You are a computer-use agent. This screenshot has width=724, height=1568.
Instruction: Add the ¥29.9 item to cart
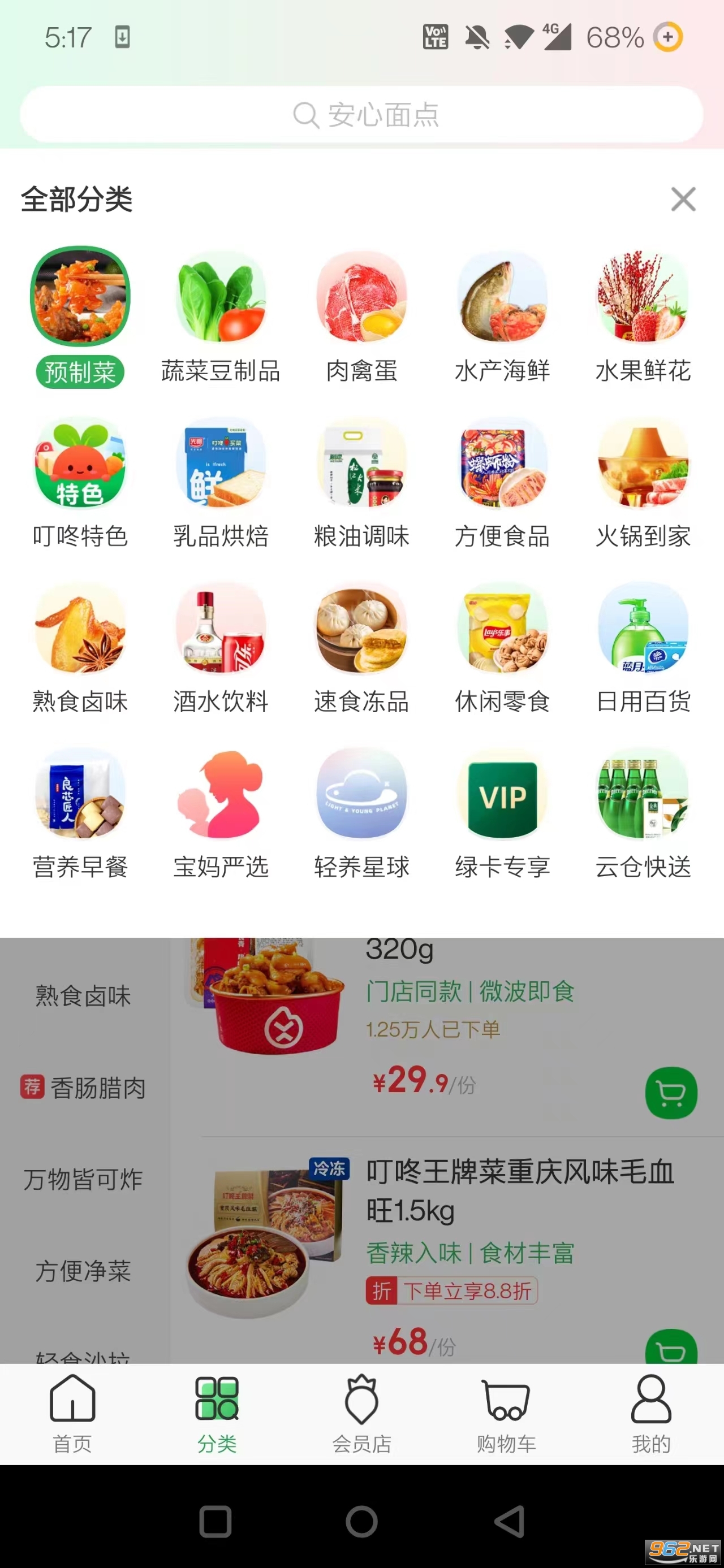(671, 1093)
